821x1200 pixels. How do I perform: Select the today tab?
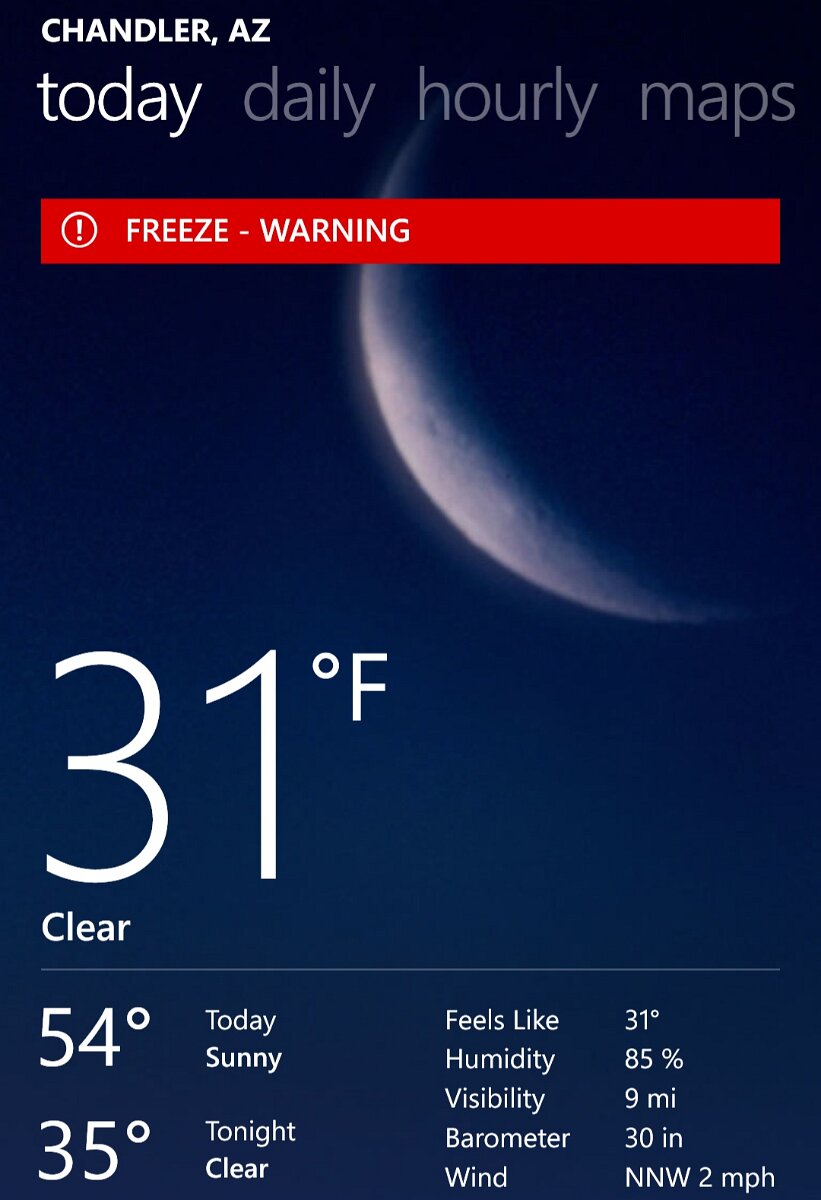pos(119,98)
